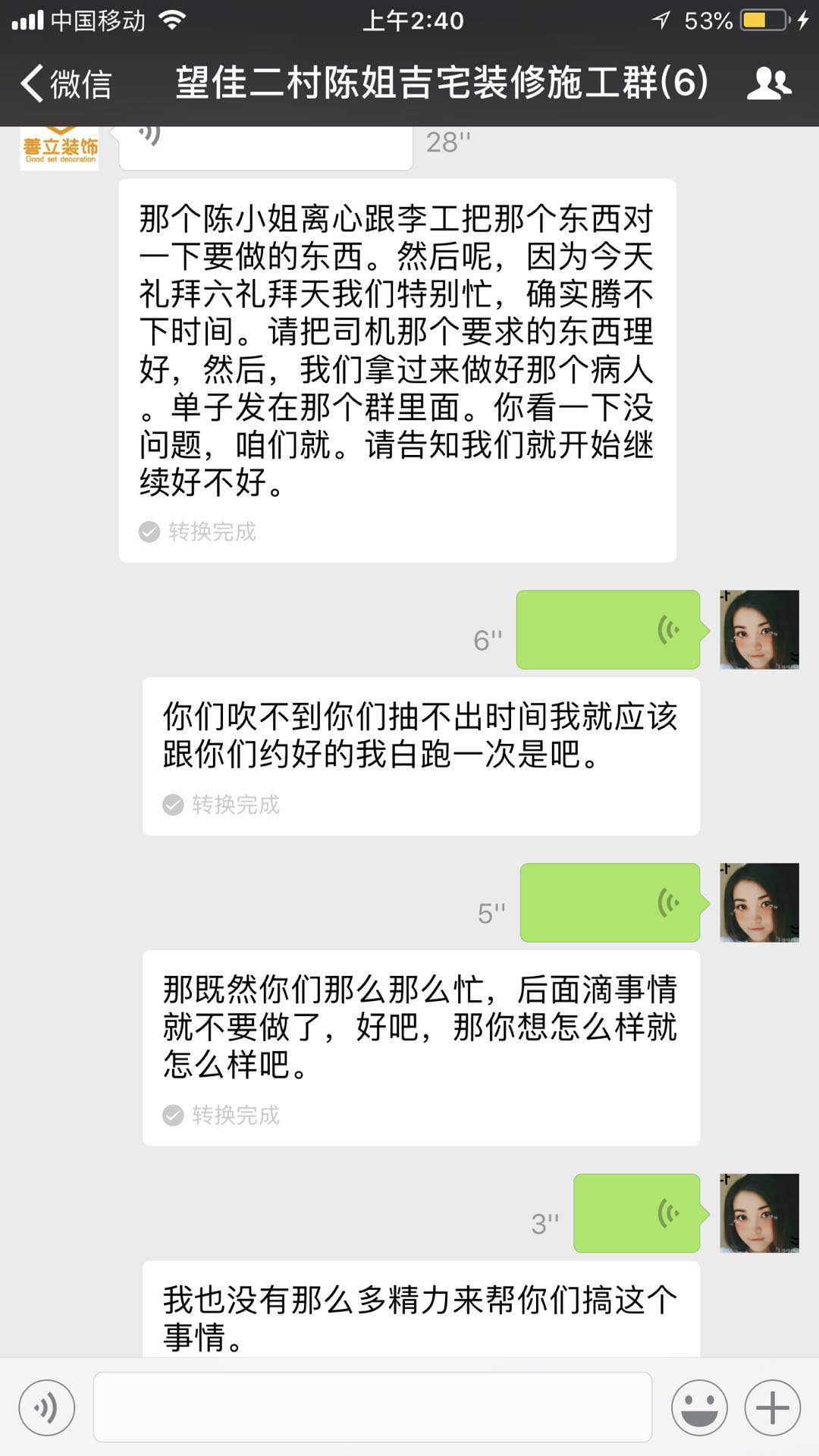Image resolution: width=819 pixels, height=1456 pixels.
Task: Play the 28-second voice message
Action: pyautogui.click(x=265, y=148)
